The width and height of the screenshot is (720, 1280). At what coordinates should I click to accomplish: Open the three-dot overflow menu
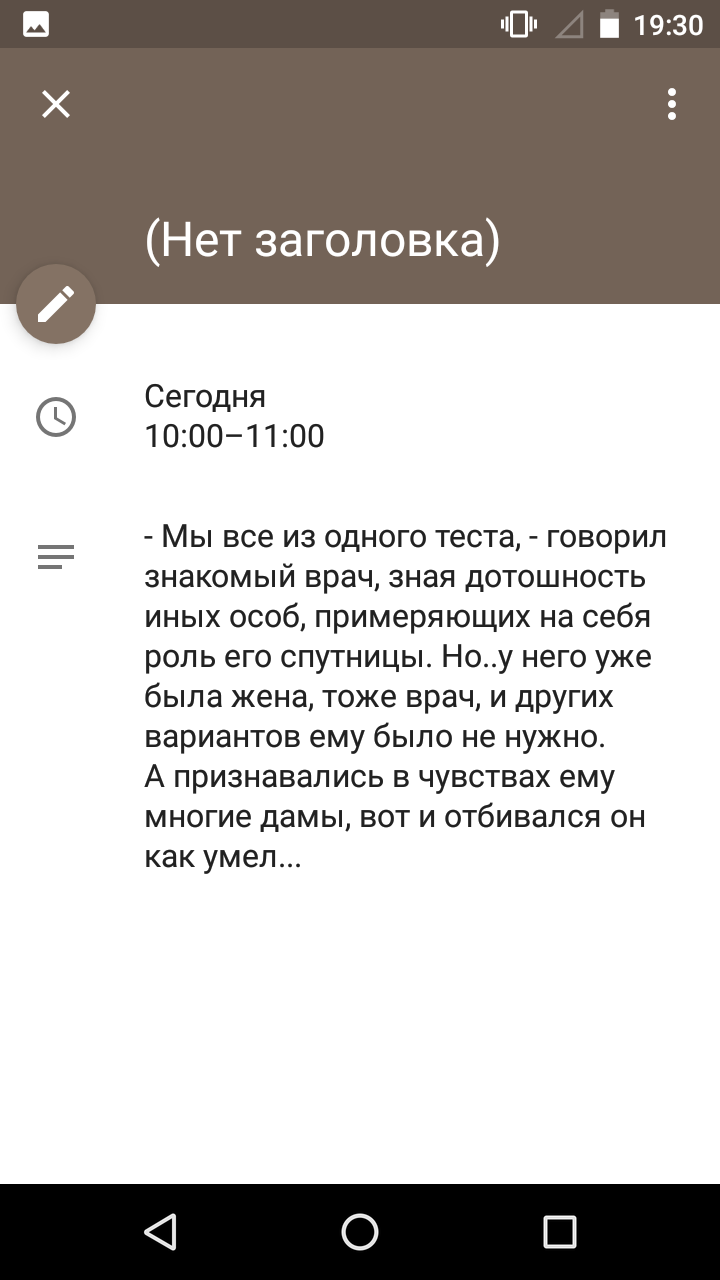(x=672, y=104)
